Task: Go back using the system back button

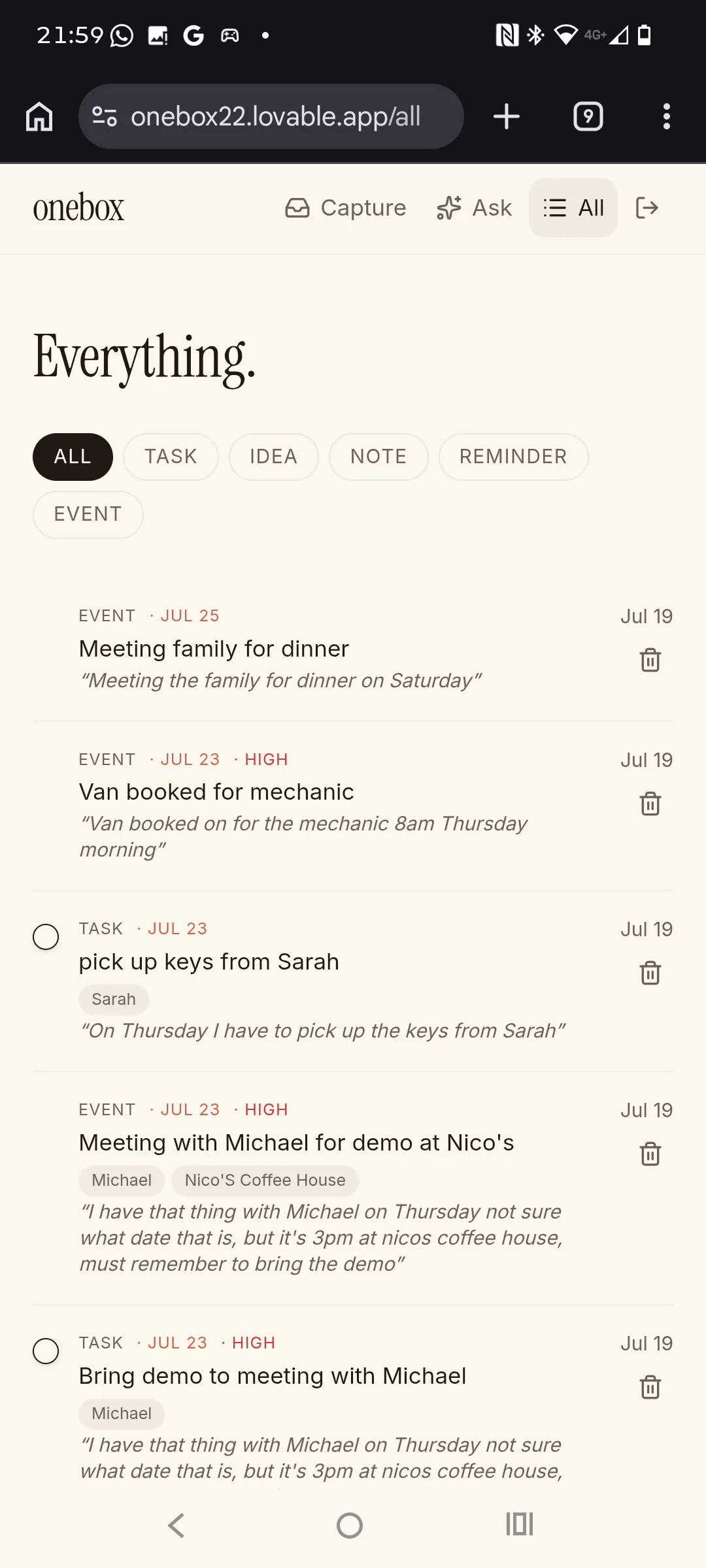Action: coord(176,1526)
